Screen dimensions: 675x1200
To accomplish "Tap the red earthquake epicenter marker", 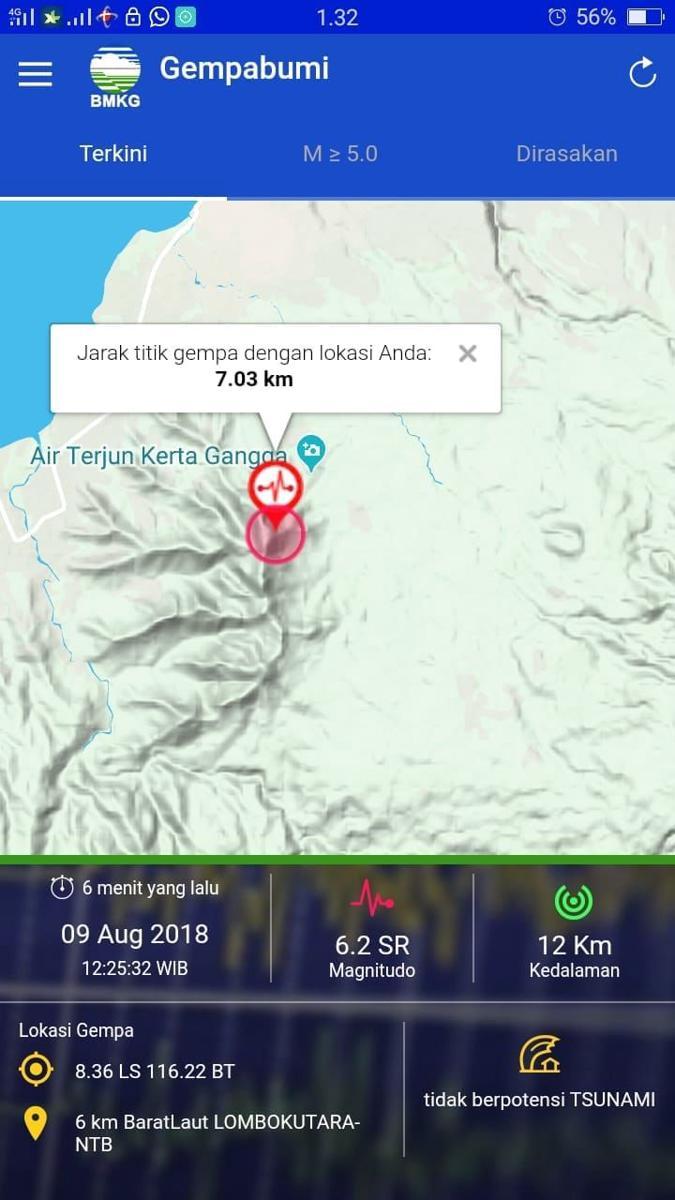I will tap(275, 488).
